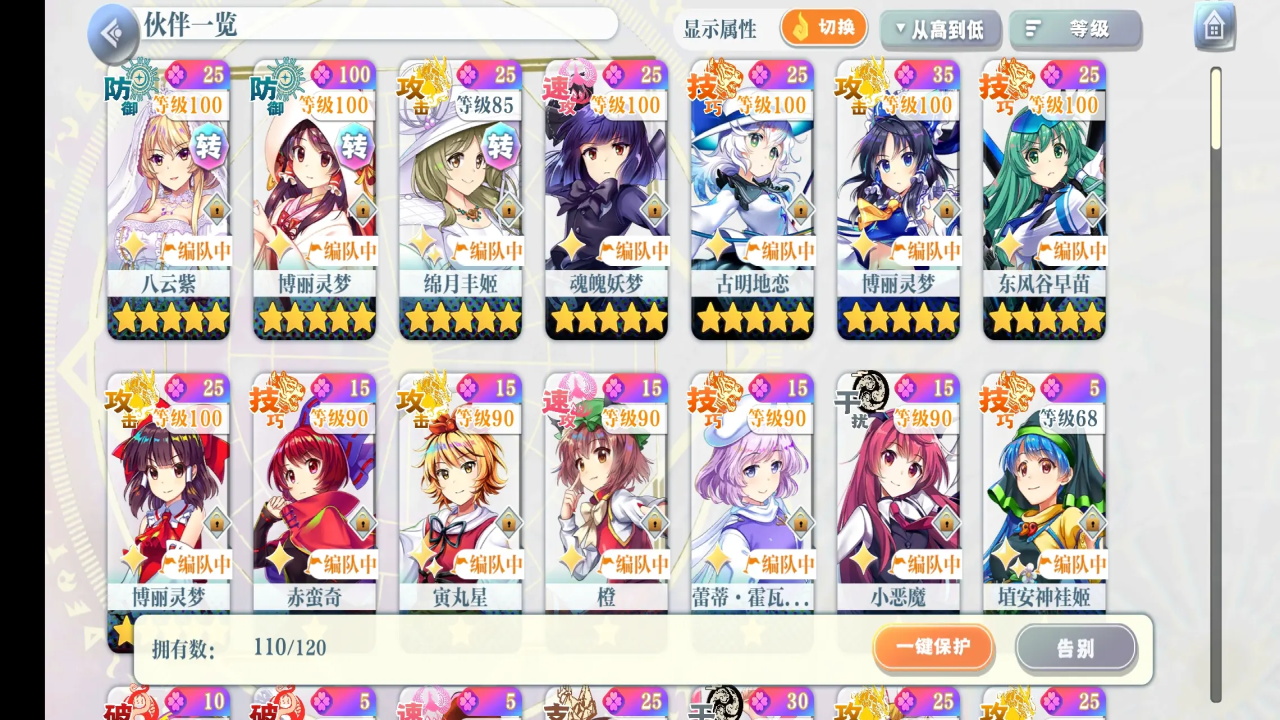Select the 小恶魔 character card
The width and height of the screenshot is (1280, 720).
point(898,500)
